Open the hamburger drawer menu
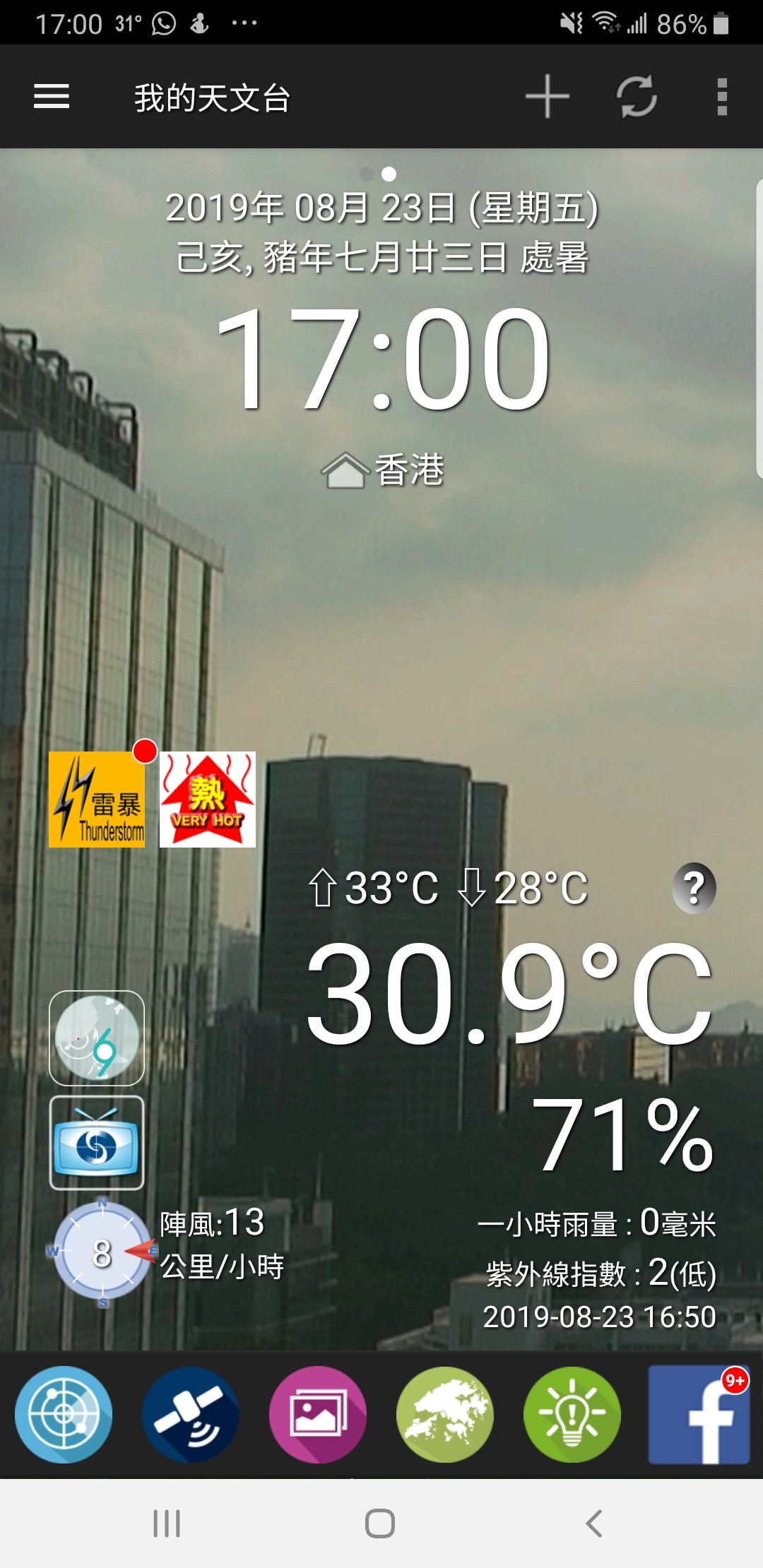The height and width of the screenshot is (1568, 763). 52,97
